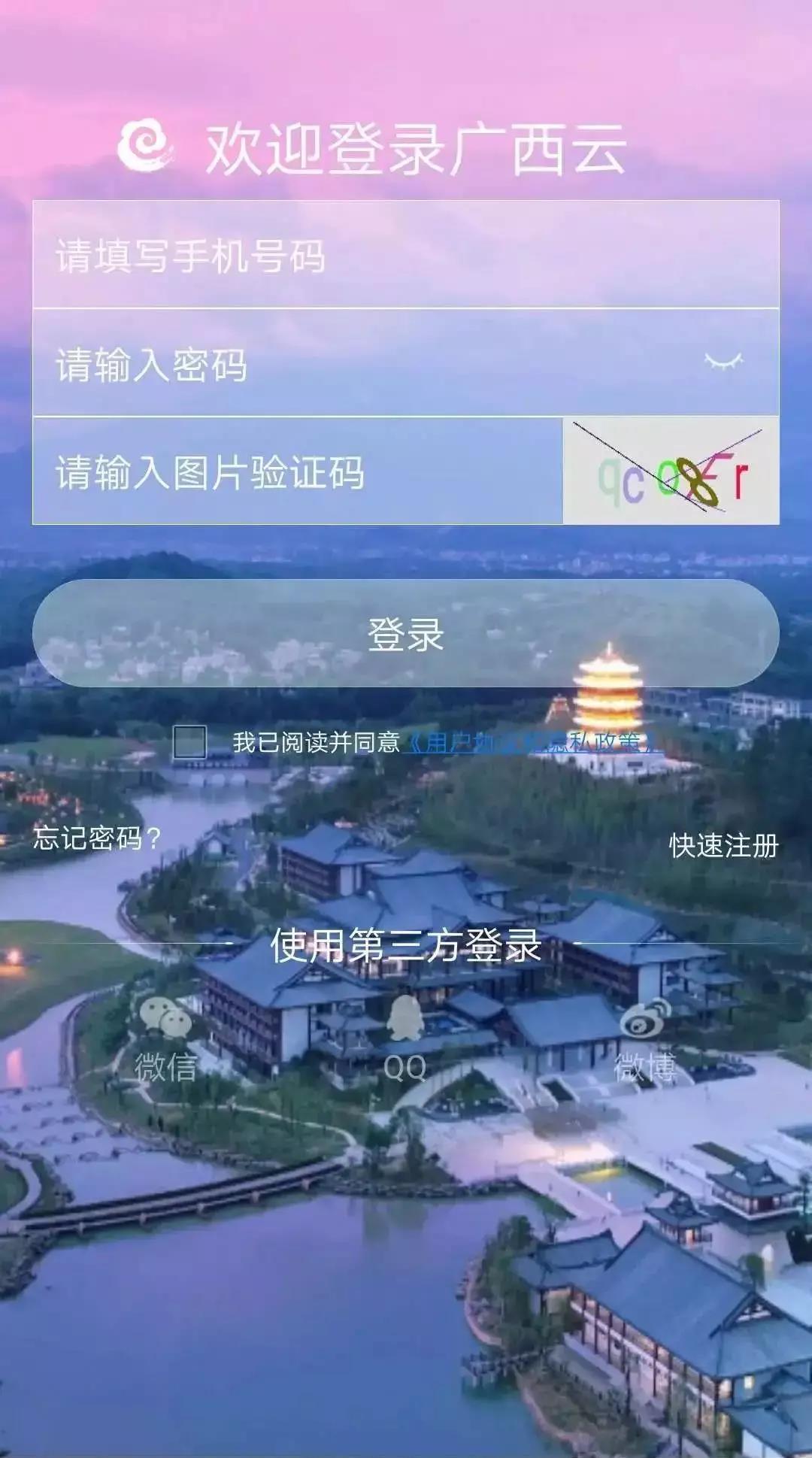
Task: Open 忘记密码 password recovery
Action: [x=98, y=838]
